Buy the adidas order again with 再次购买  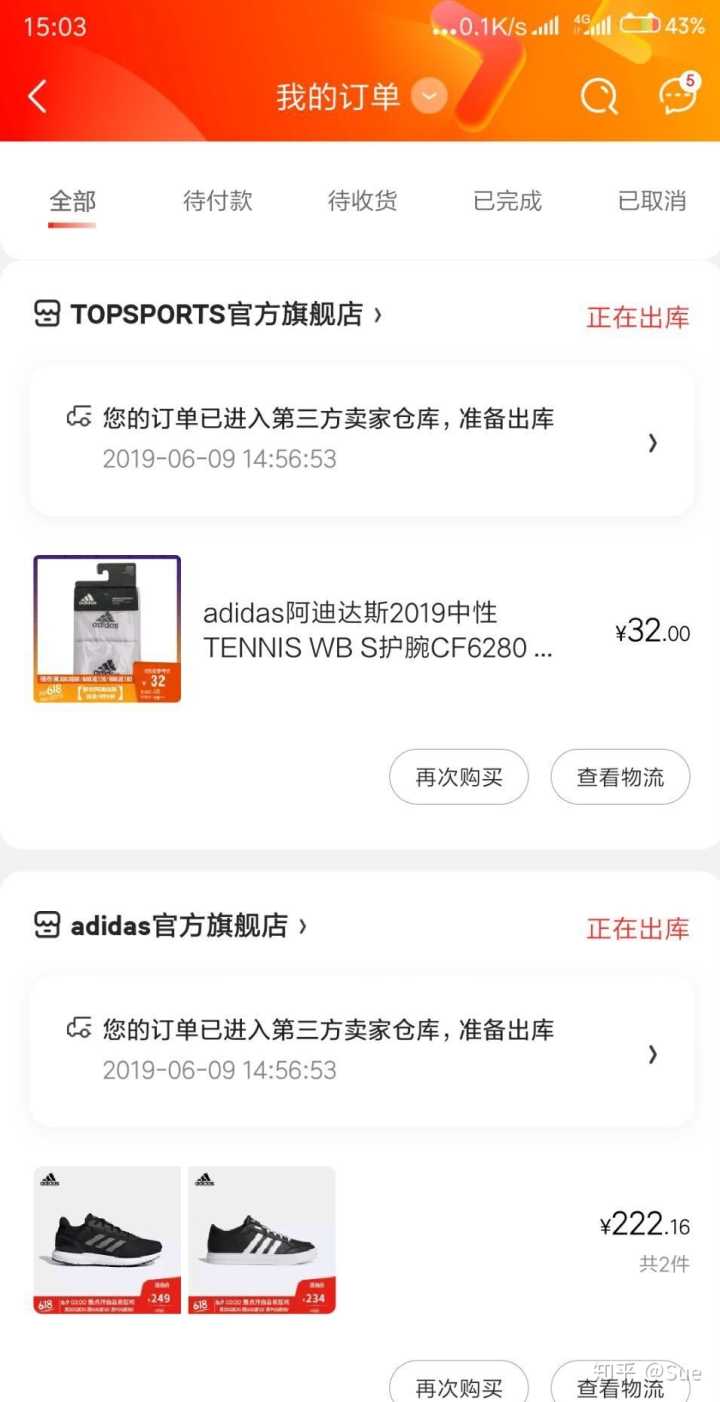(x=459, y=1385)
